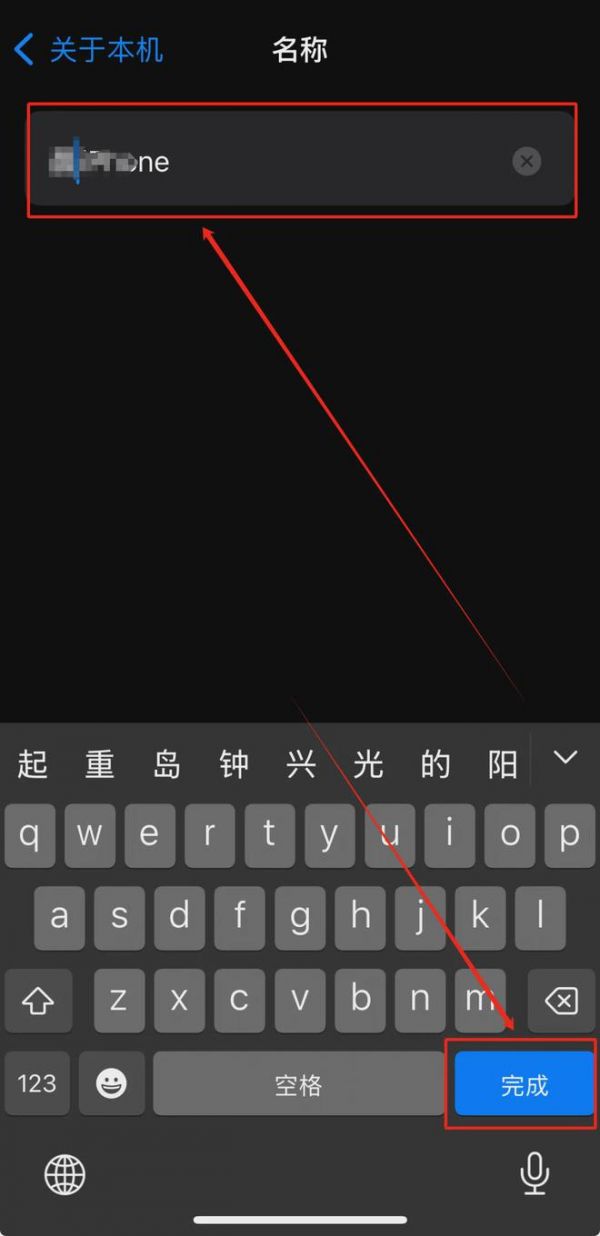The image size is (600, 1236).
Task: Start dictation with the microphone
Action: click(535, 1172)
